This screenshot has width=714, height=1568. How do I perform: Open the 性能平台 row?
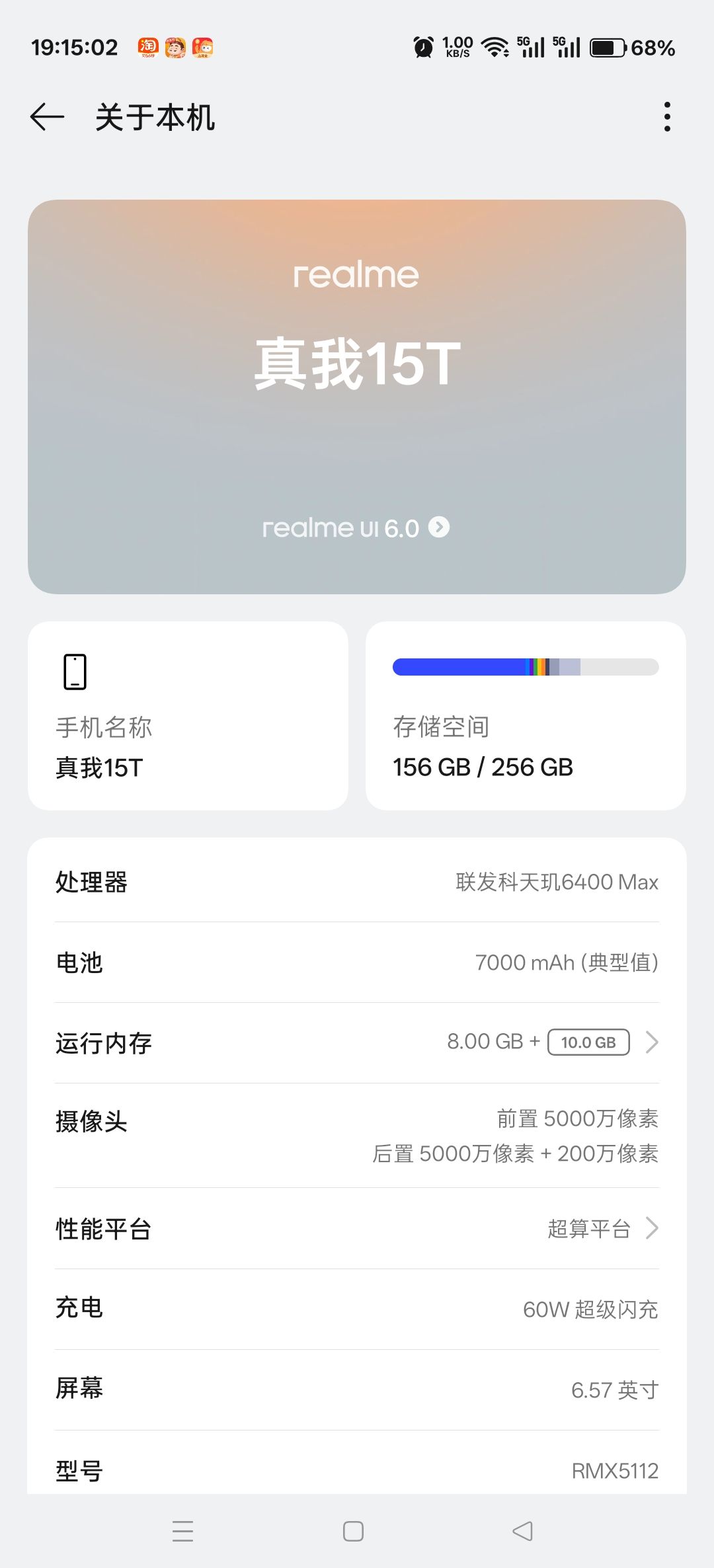pos(357,1229)
